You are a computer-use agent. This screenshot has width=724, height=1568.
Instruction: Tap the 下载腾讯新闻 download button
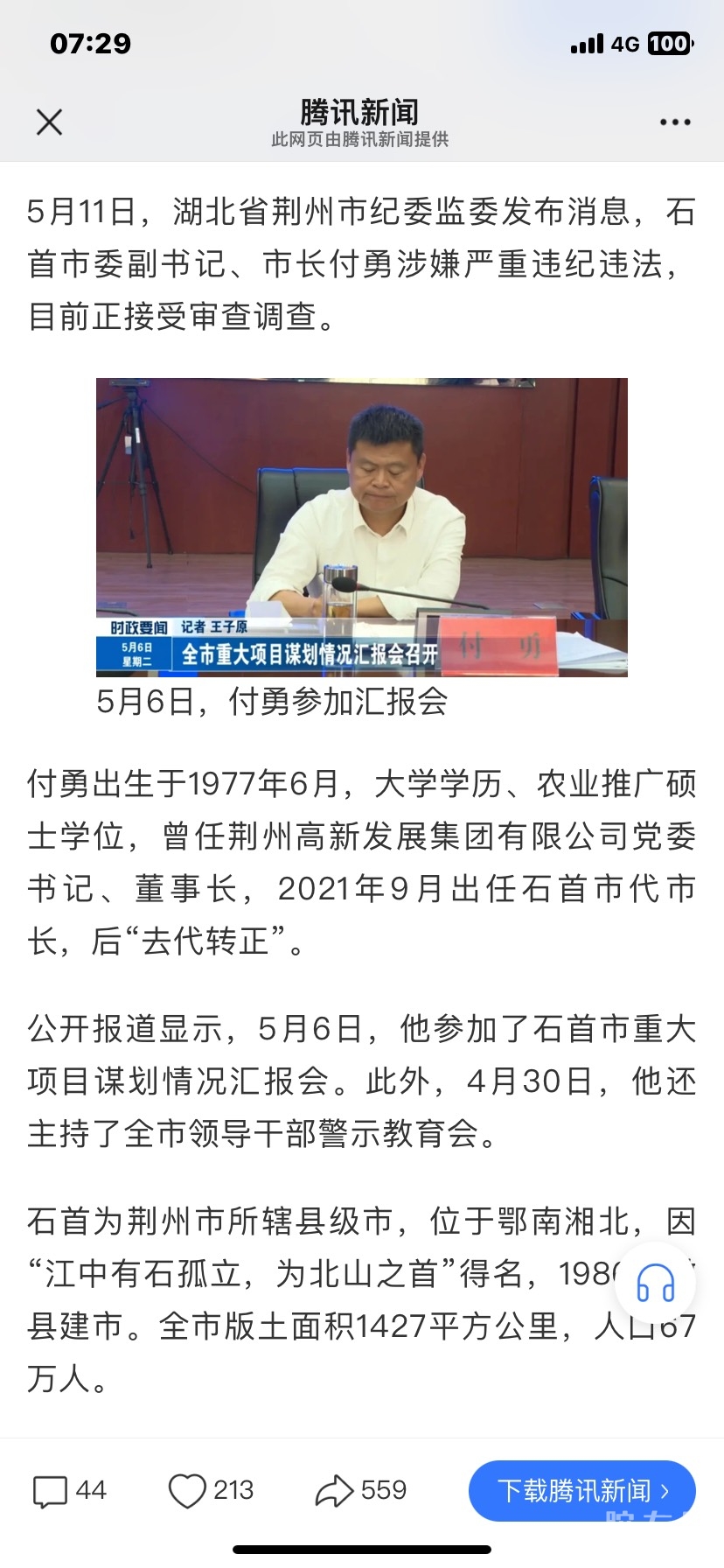point(581,1490)
